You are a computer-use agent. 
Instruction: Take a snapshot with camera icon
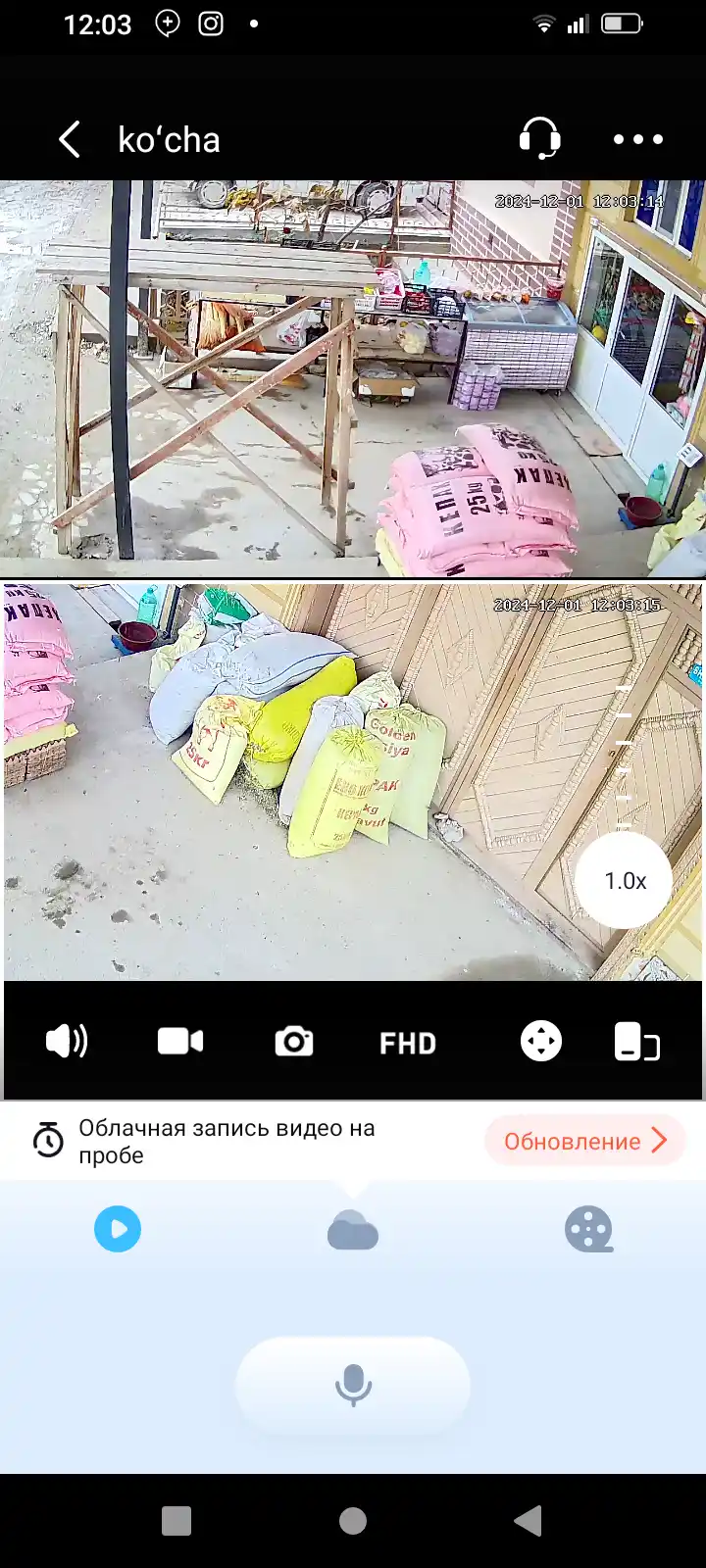pos(294,1041)
